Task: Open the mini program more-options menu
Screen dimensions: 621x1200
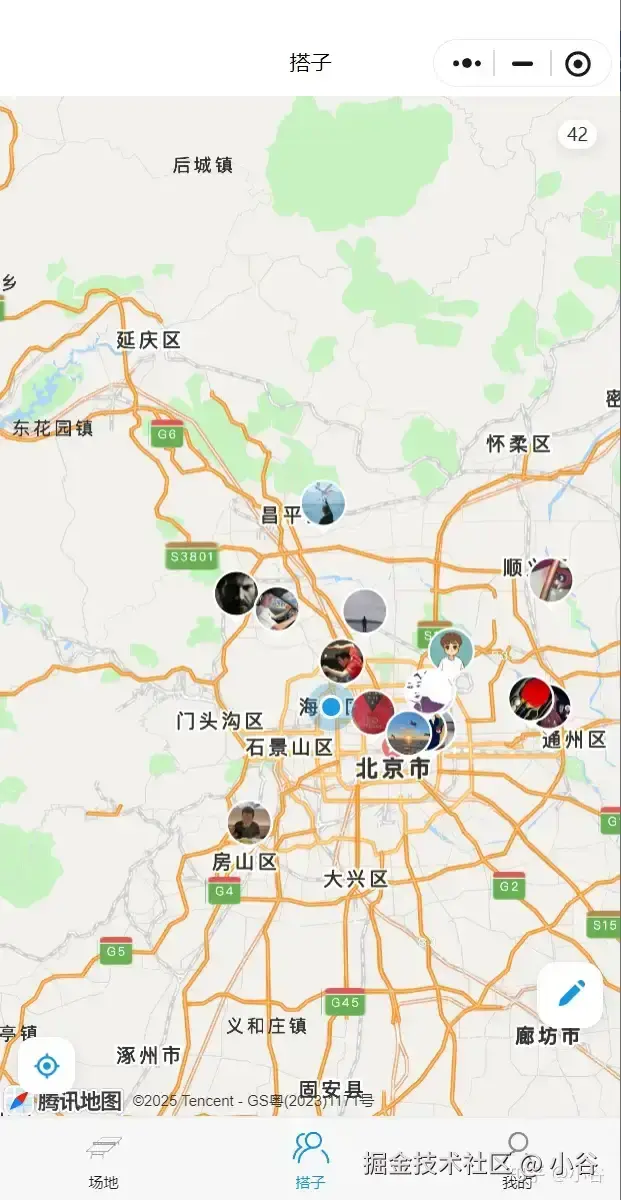Action: [x=467, y=63]
